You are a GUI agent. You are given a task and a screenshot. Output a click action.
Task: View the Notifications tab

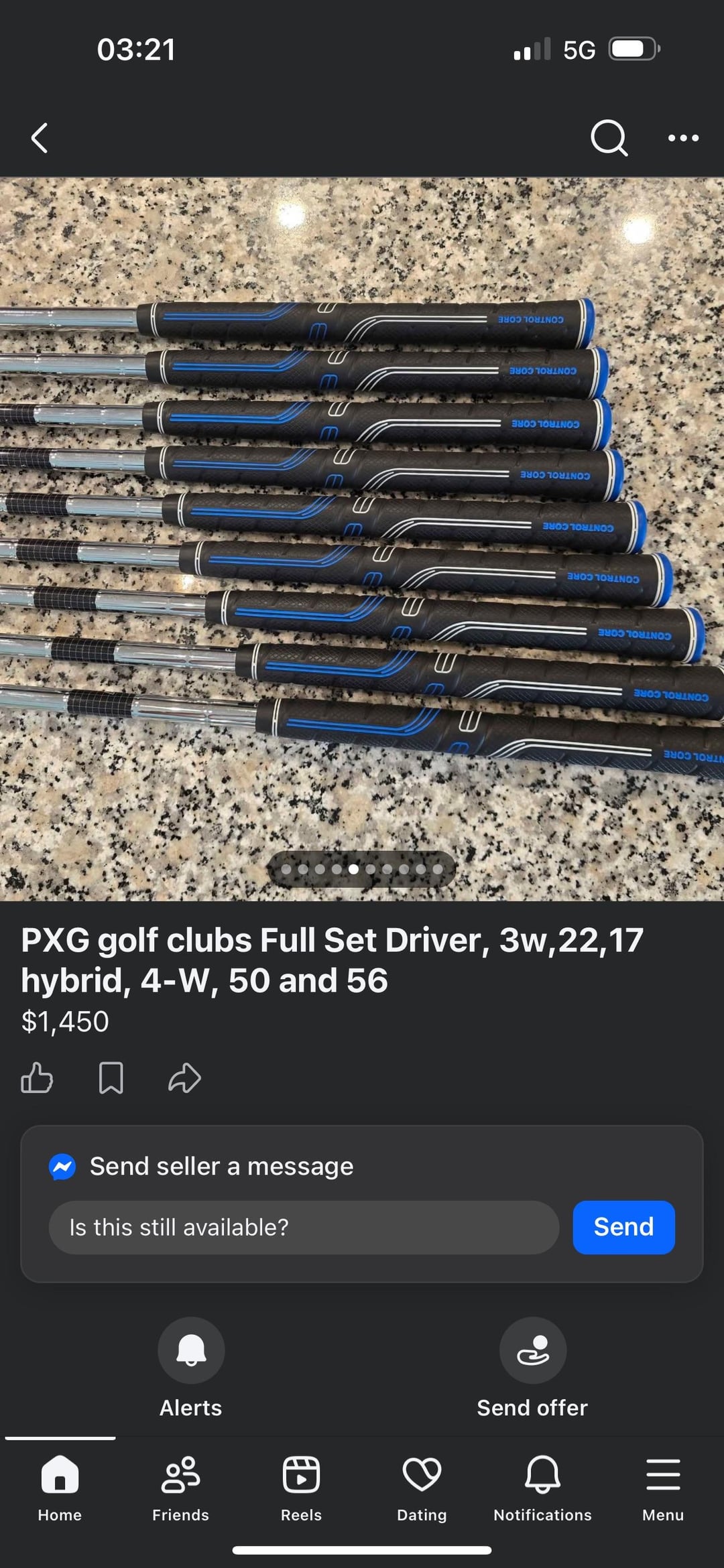pyautogui.click(x=542, y=1484)
